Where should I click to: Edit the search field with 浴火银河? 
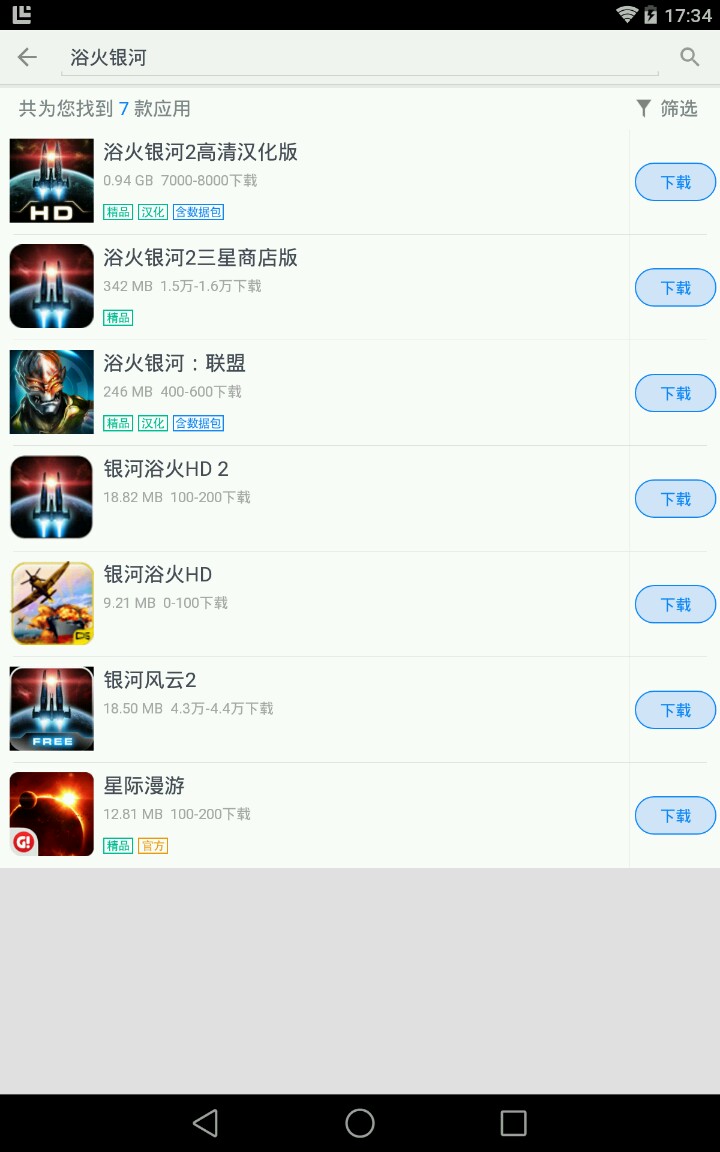[360, 58]
